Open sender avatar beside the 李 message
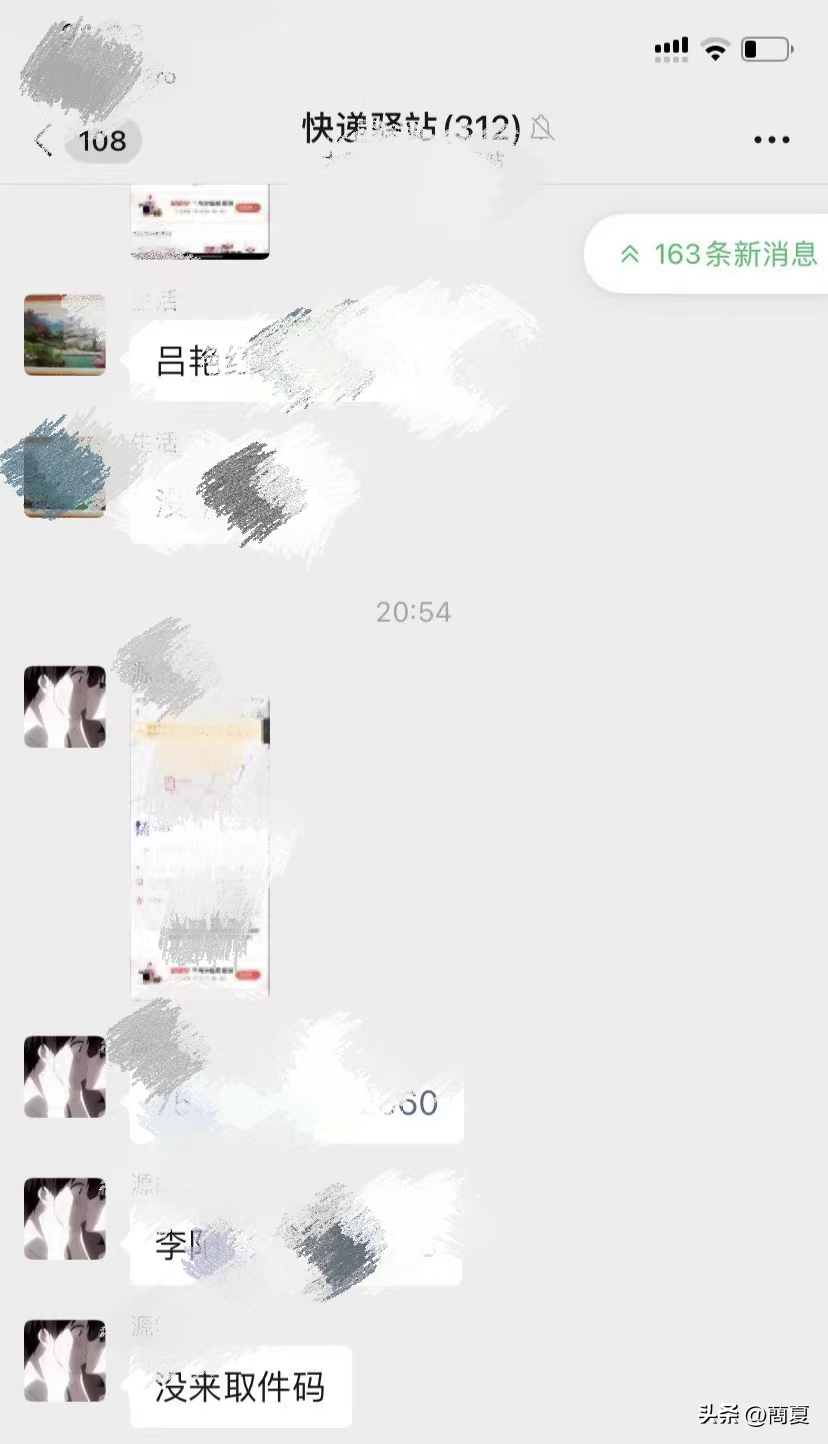828x1444 pixels. tap(65, 1218)
